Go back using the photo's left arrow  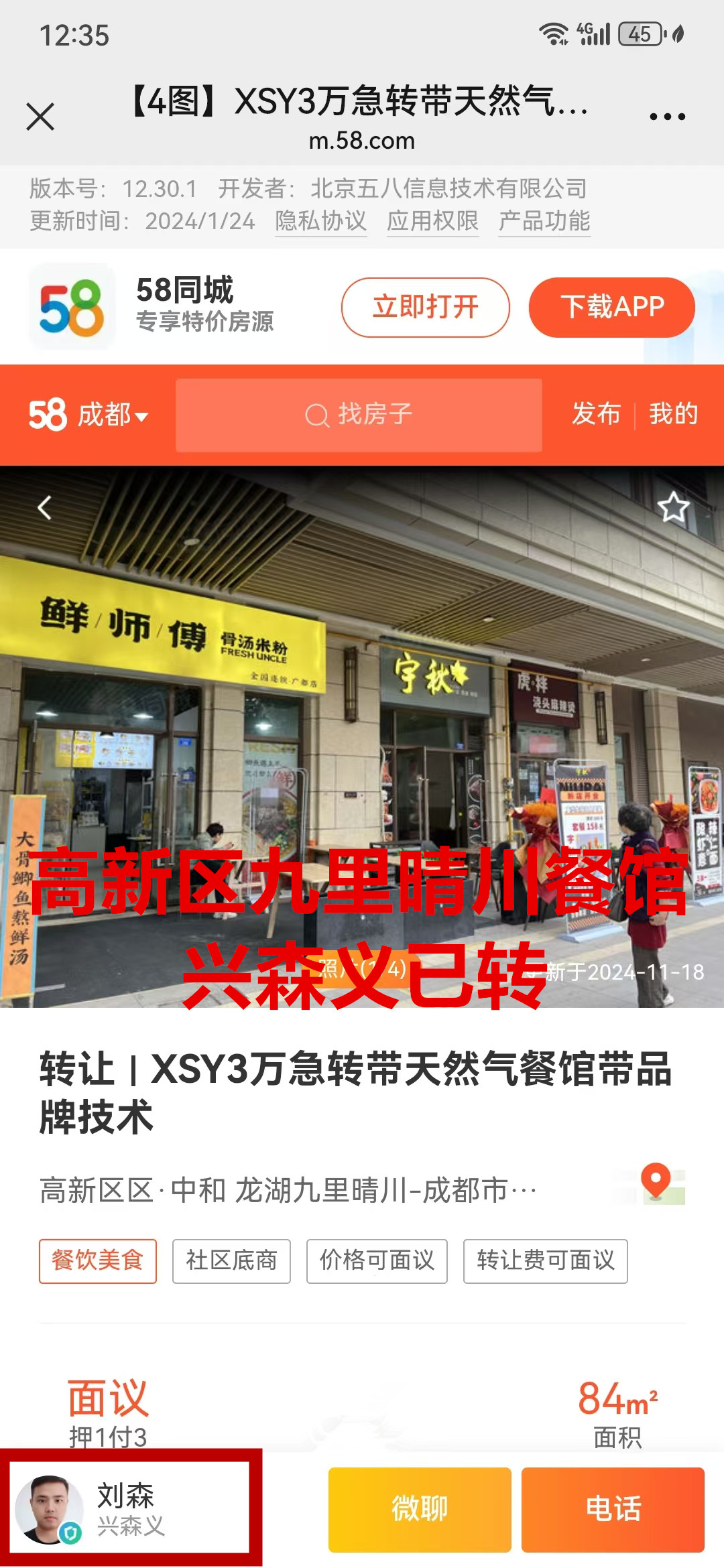tap(45, 507)
